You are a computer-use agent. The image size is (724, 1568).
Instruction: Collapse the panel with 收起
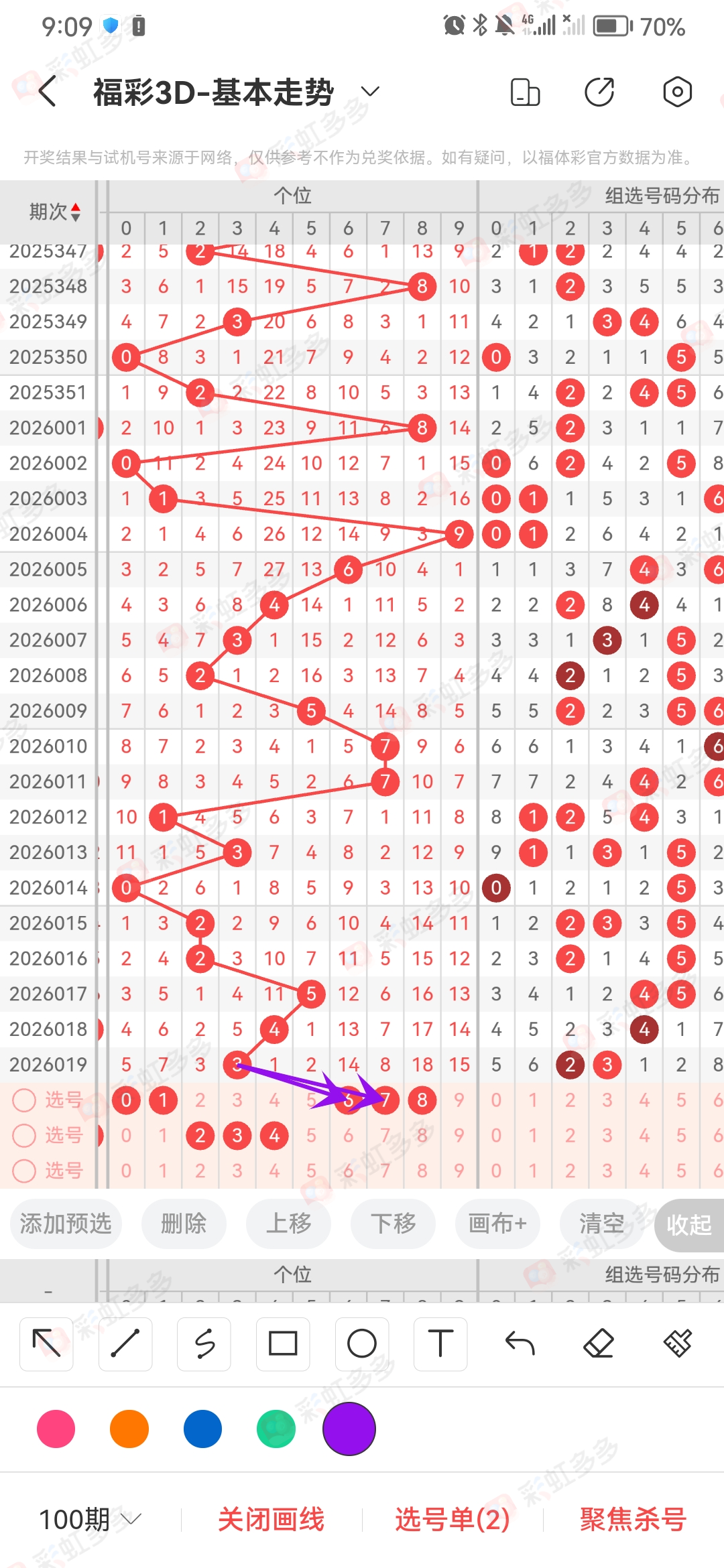pyautogui.click(x=689, y=1225)
